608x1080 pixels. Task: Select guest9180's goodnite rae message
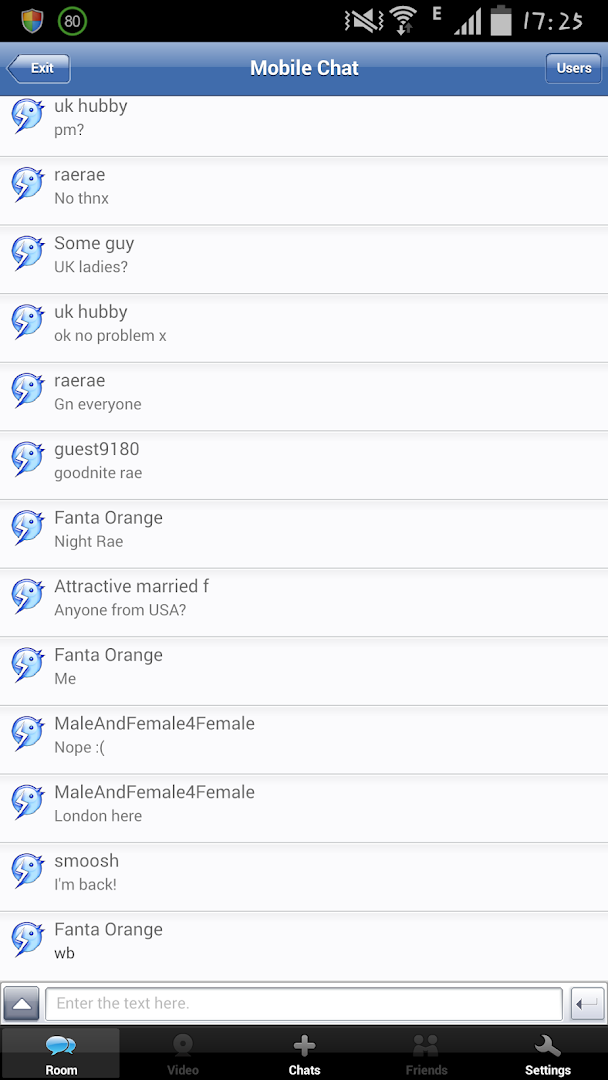pos(304,460)
